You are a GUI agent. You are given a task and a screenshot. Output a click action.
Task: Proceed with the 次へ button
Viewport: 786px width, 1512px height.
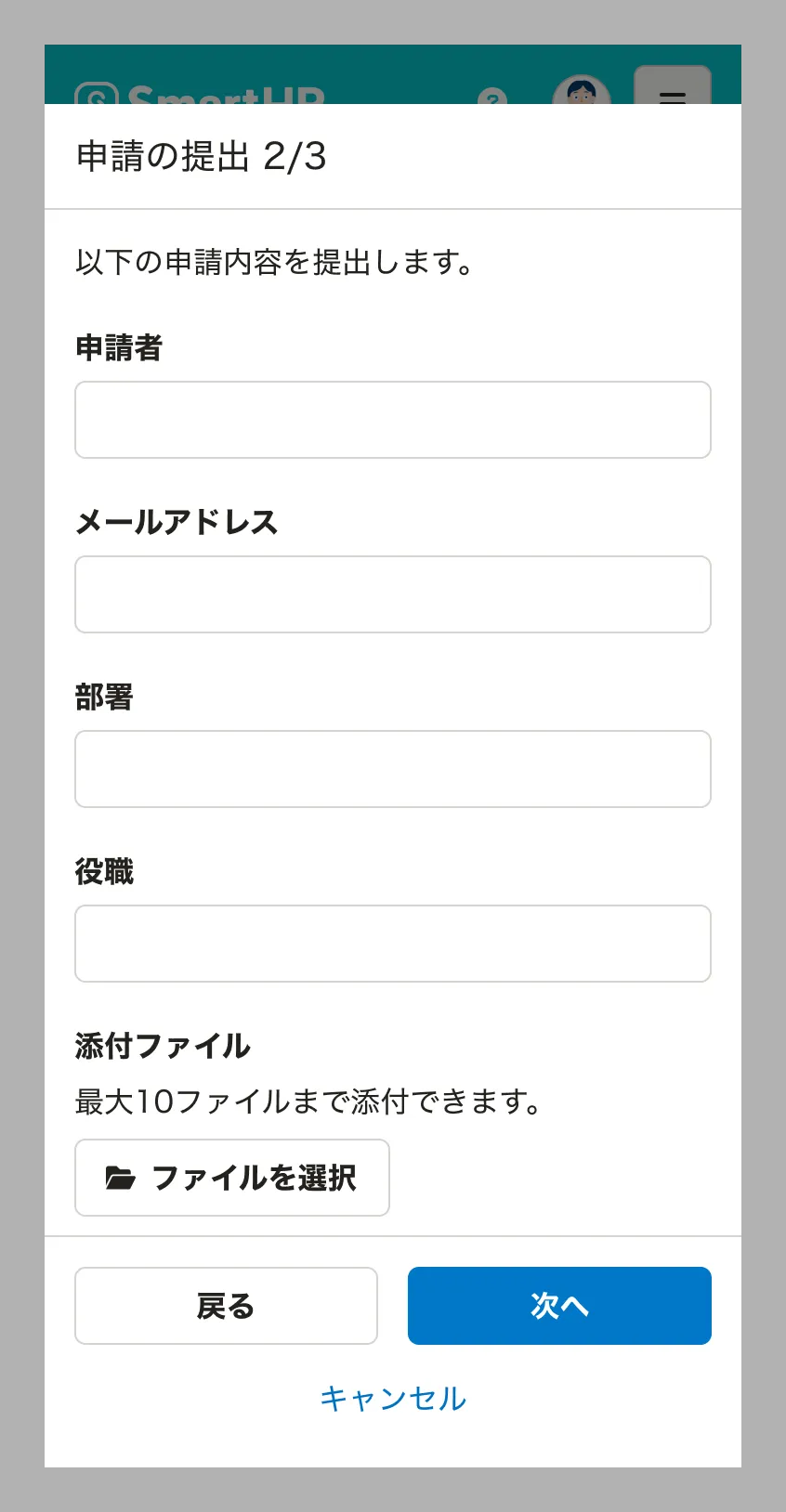pyautogui.click(x=559, y=1306)
